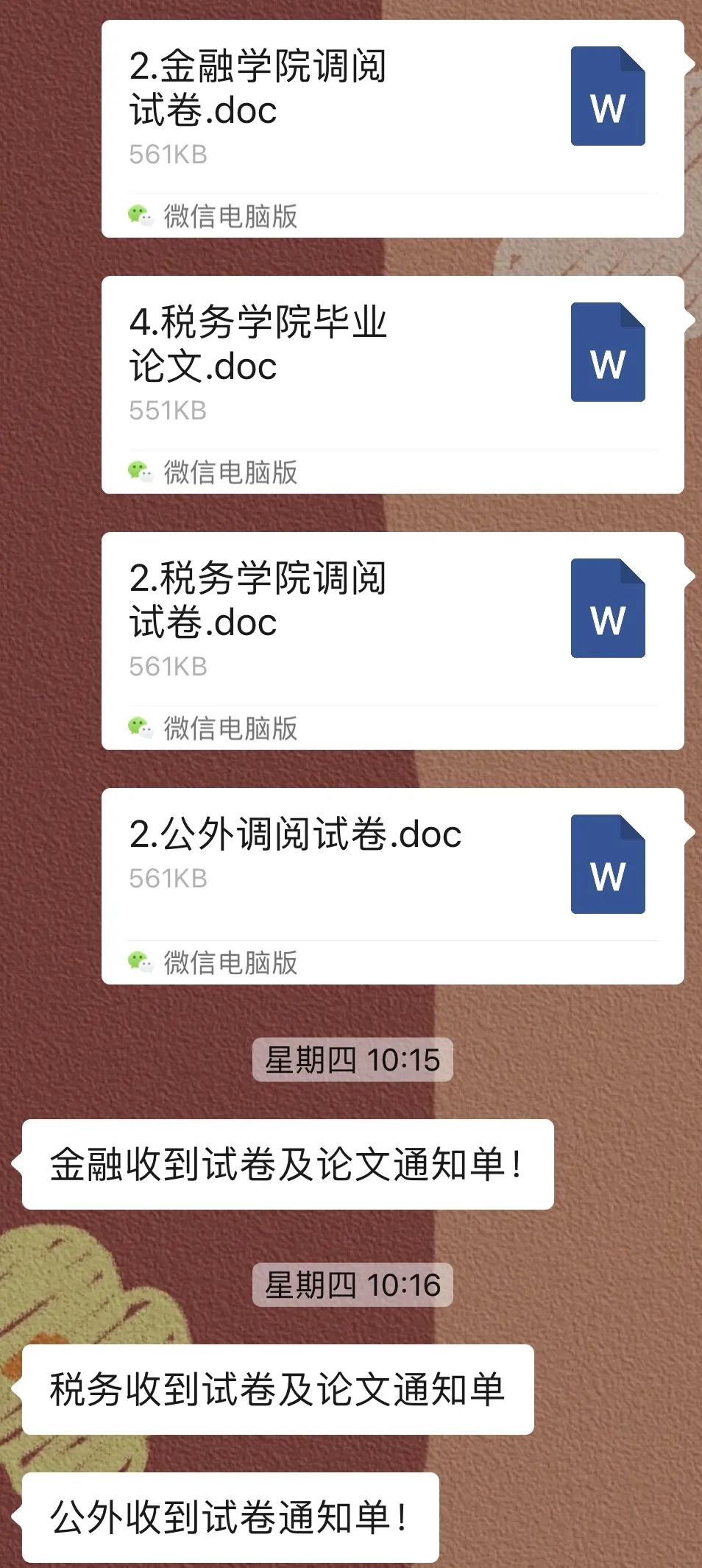Open 4.税务学院毕业论文.doc attachment
This screenshot has width=702, height=1568.
click(392, 366)
